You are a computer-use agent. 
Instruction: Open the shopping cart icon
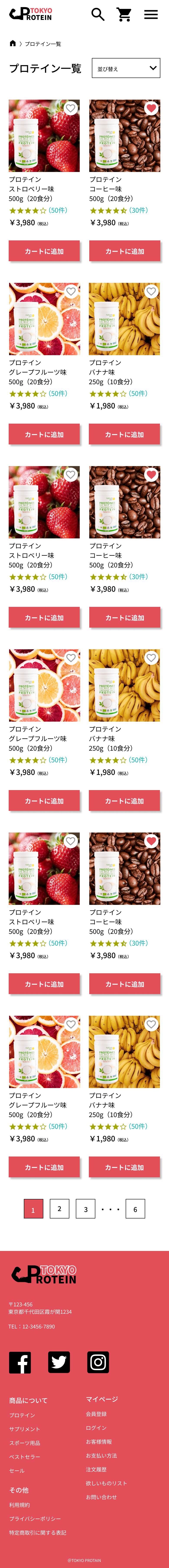click(x=124, y=14)
